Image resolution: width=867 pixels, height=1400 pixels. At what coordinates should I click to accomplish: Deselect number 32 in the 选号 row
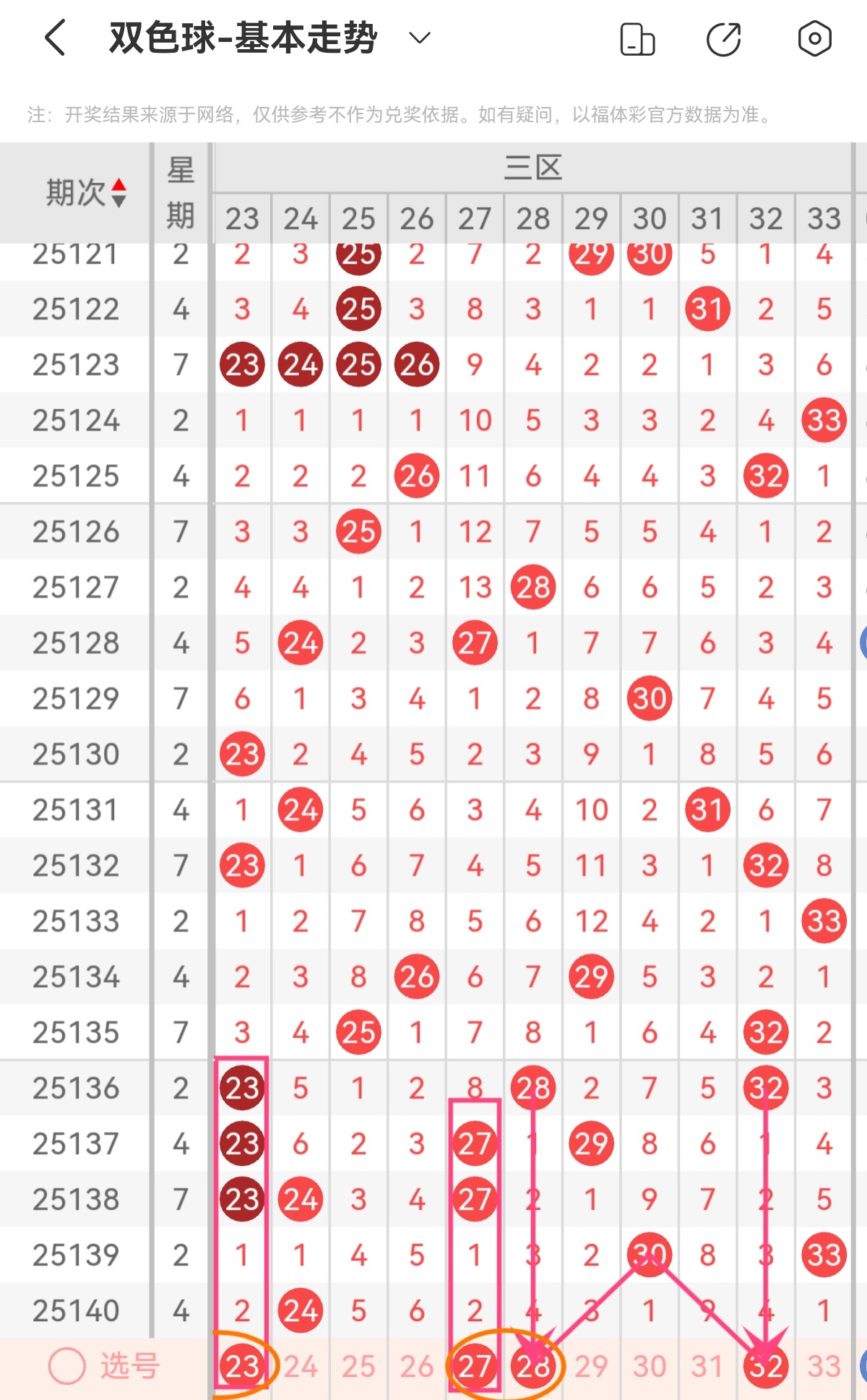point(766,1366)
